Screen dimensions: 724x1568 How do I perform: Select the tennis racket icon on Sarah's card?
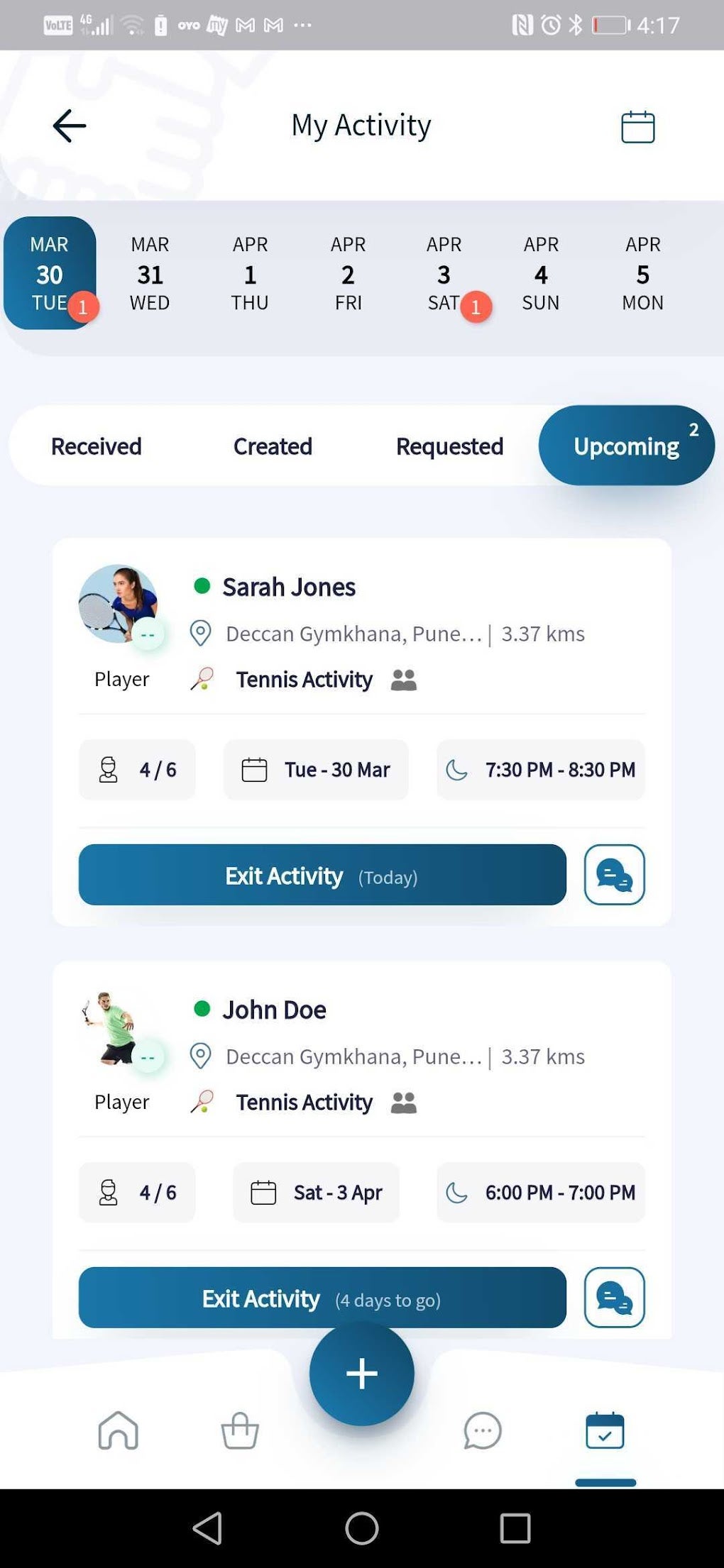coord(201,679)
